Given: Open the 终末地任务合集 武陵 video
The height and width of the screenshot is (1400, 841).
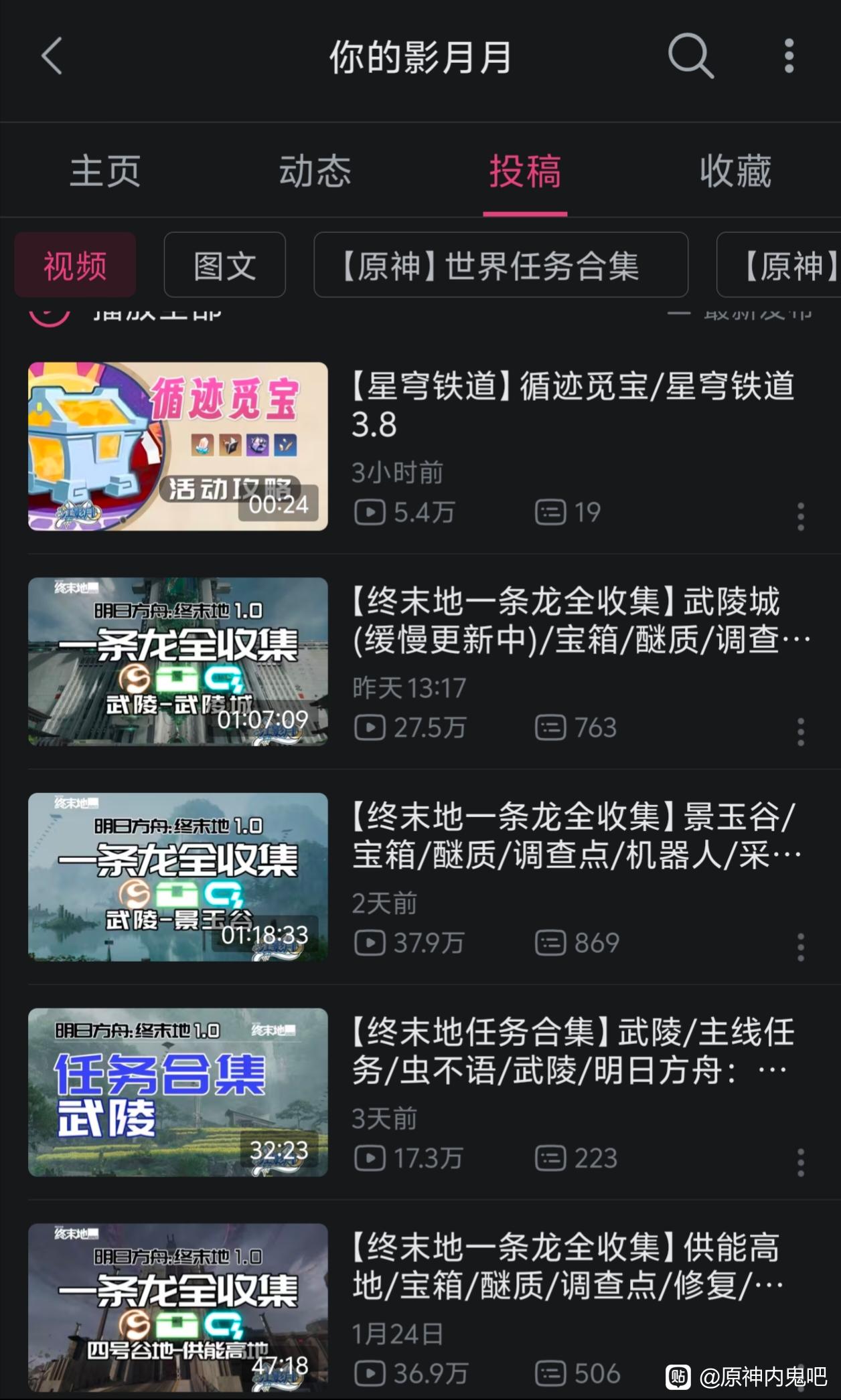Looking at the screenshot, I should click(x=178, y=1092).
